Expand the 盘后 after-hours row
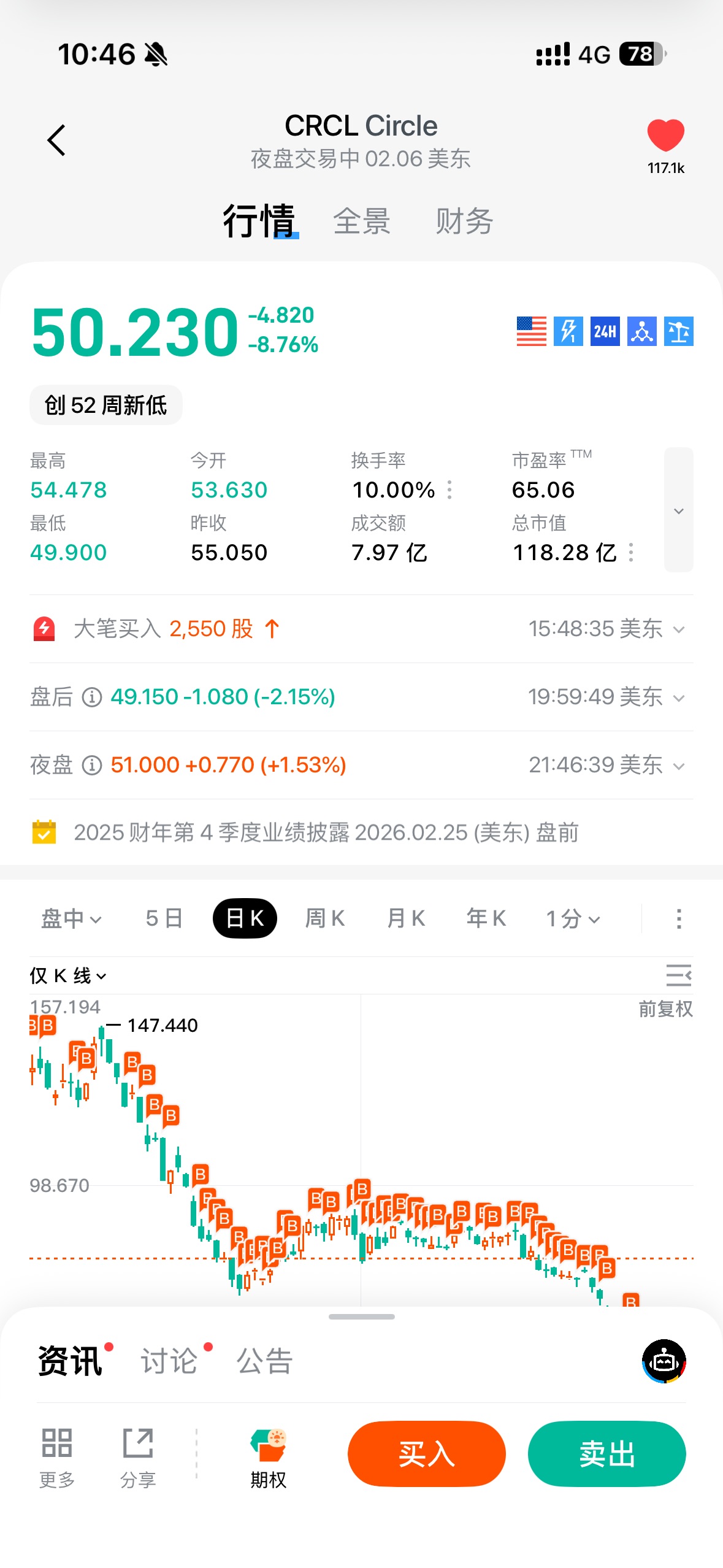The image size is (723, 1568). pos(678,698)
